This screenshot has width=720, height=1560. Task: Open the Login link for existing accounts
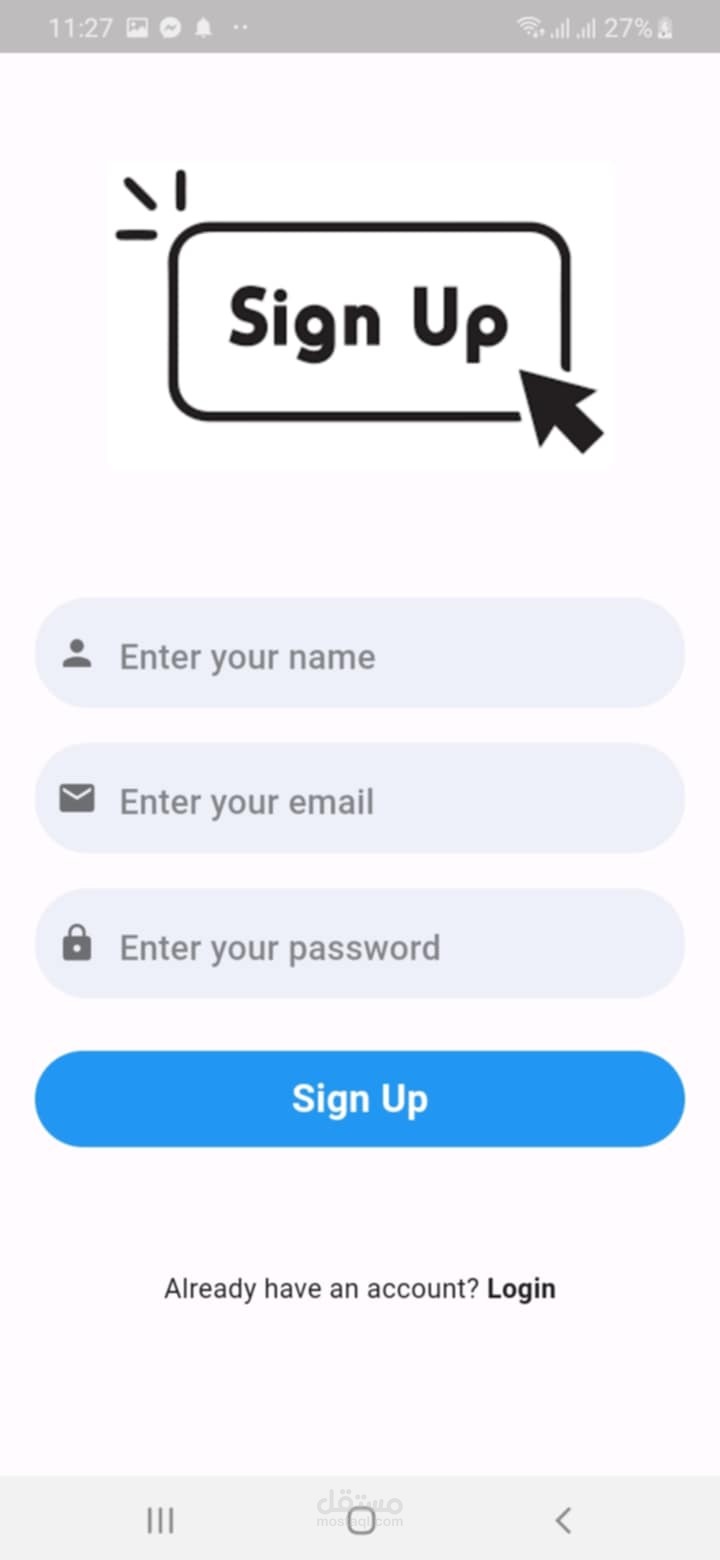tap(521, 1288)
